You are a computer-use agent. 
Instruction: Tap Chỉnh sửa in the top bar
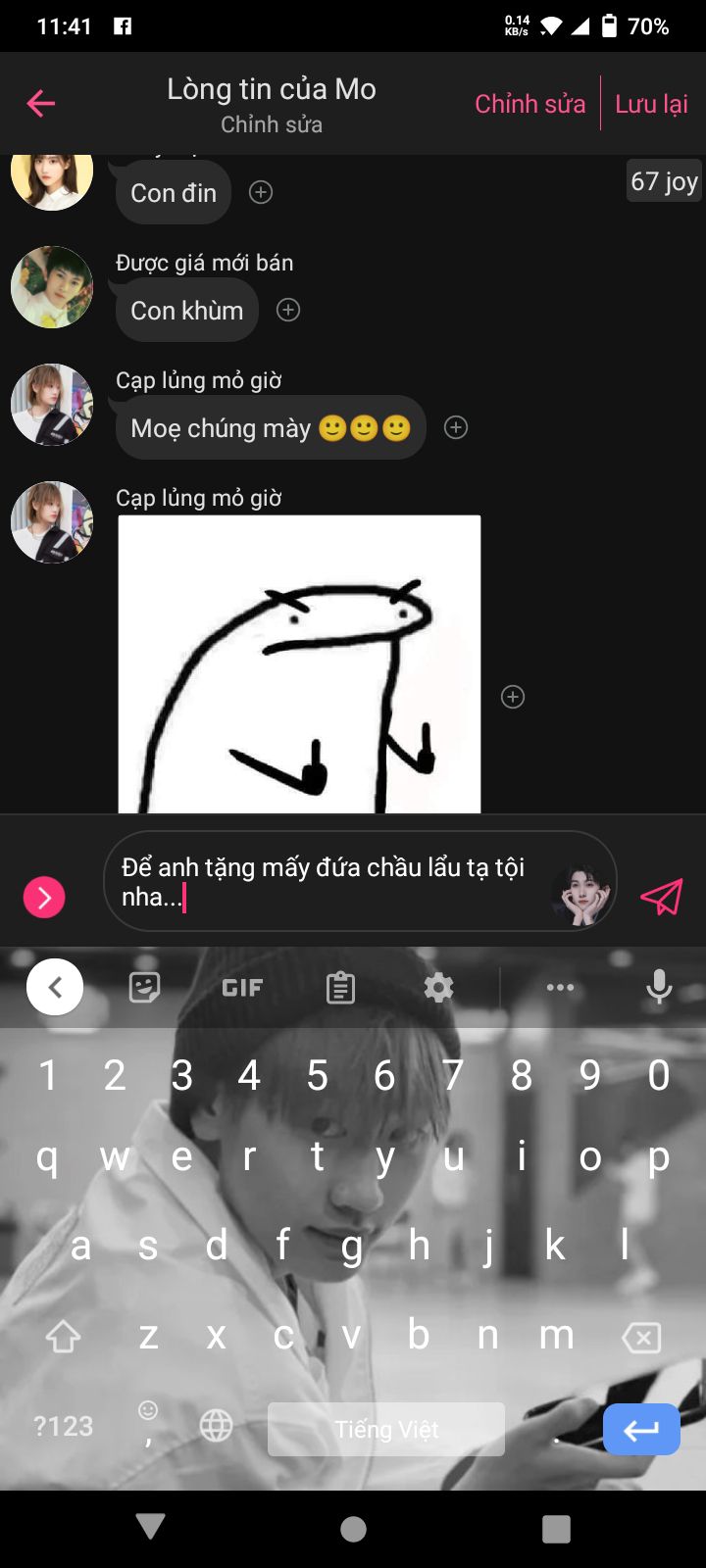point(529,104)
